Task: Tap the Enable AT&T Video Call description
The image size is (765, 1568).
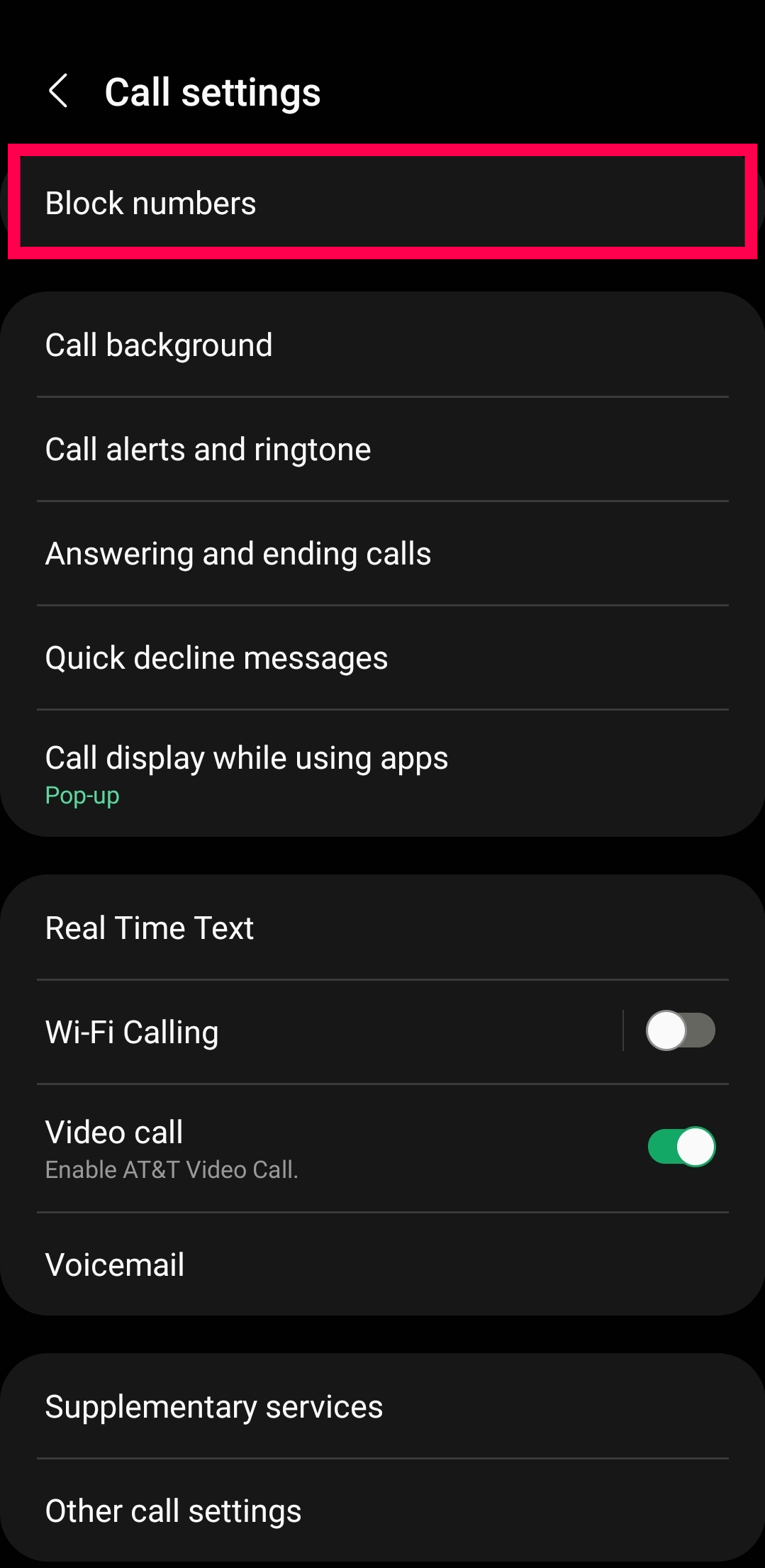Action: pyautogui.click(x=172, y=1170)
